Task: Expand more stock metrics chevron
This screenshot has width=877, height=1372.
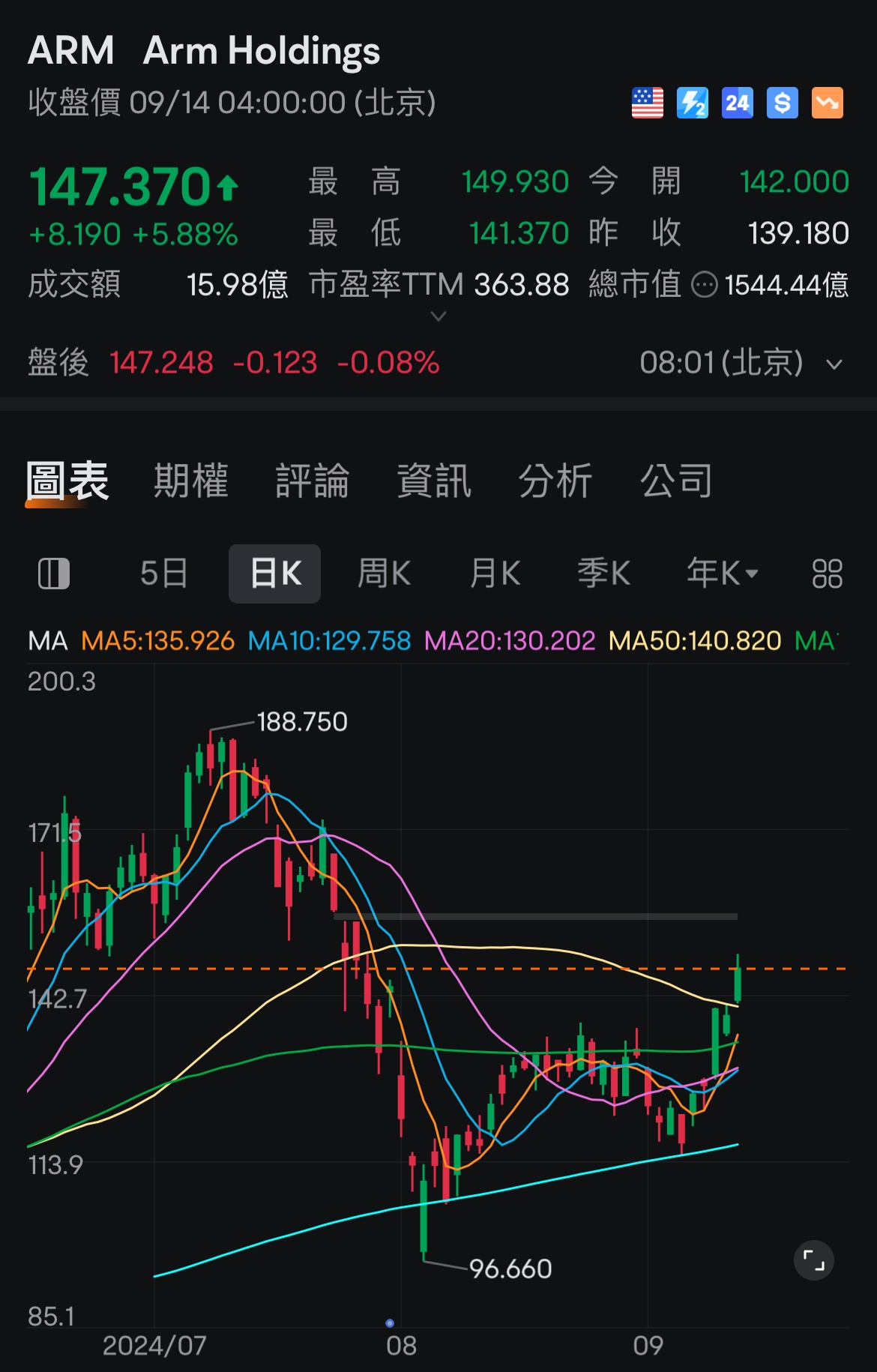Action: point(438,316)
